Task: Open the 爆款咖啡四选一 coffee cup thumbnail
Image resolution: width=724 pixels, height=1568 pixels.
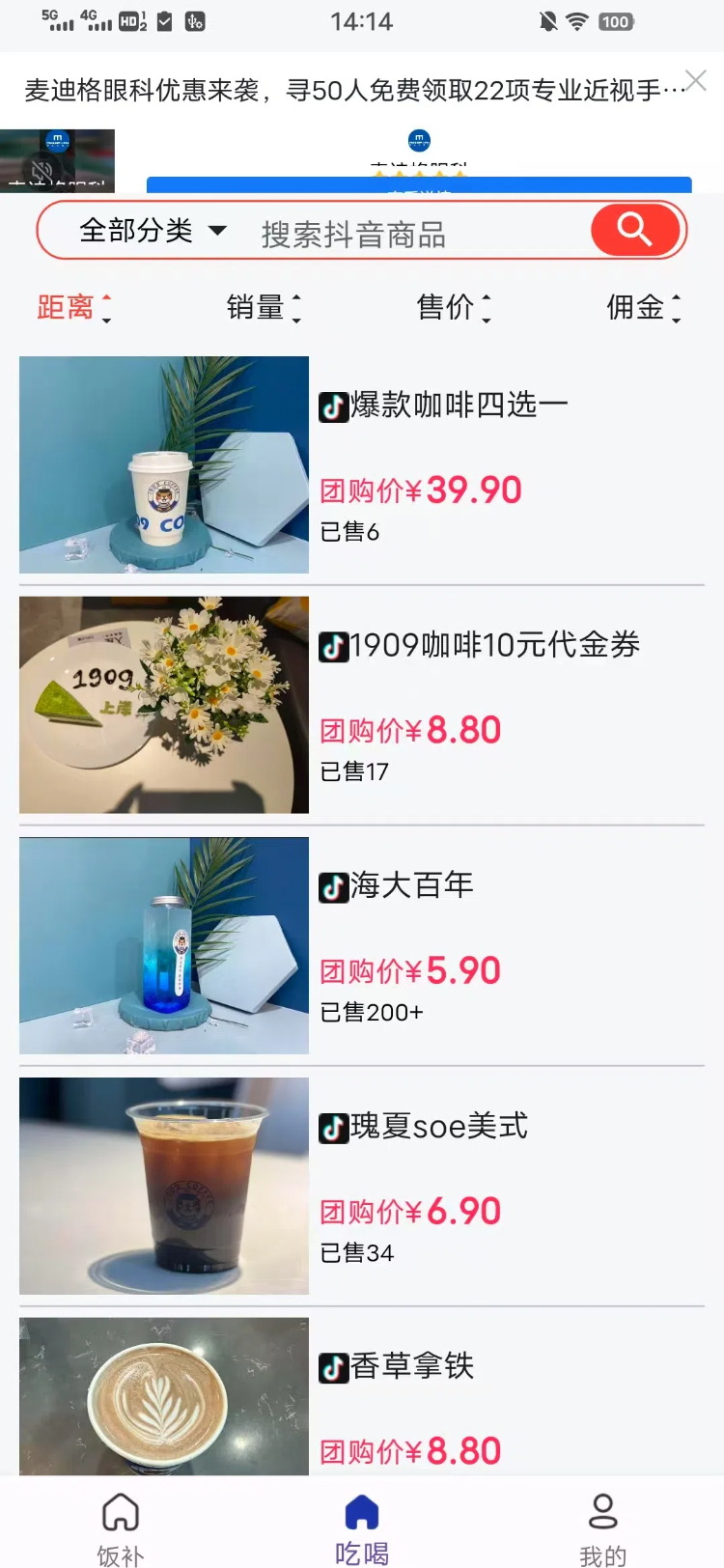Action: click(163, 464)
